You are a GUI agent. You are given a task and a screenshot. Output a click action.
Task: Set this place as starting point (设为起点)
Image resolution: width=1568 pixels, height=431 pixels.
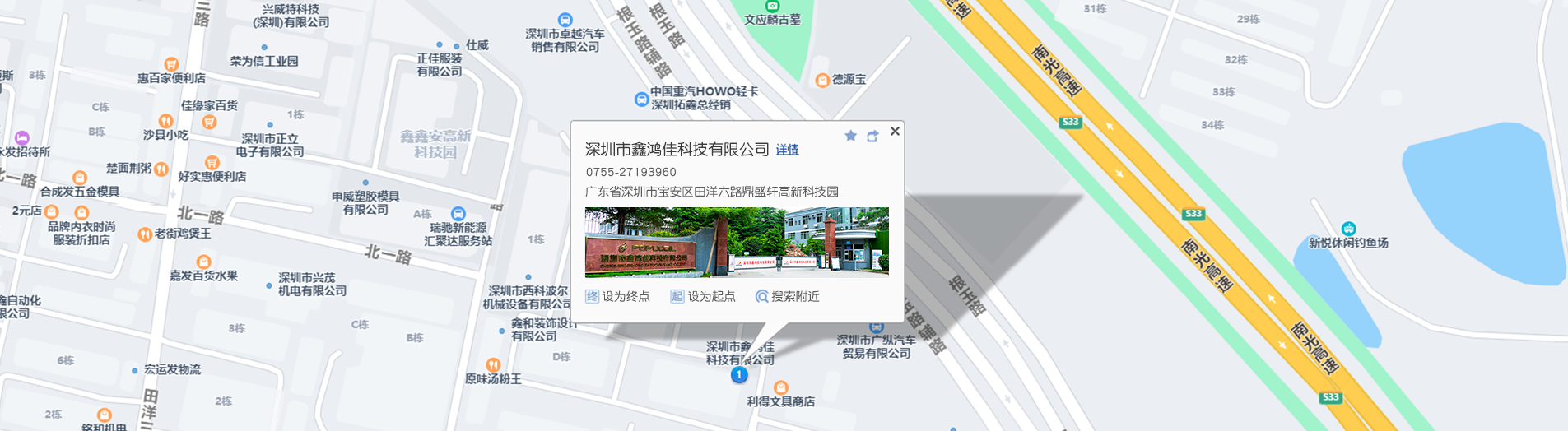703,296
